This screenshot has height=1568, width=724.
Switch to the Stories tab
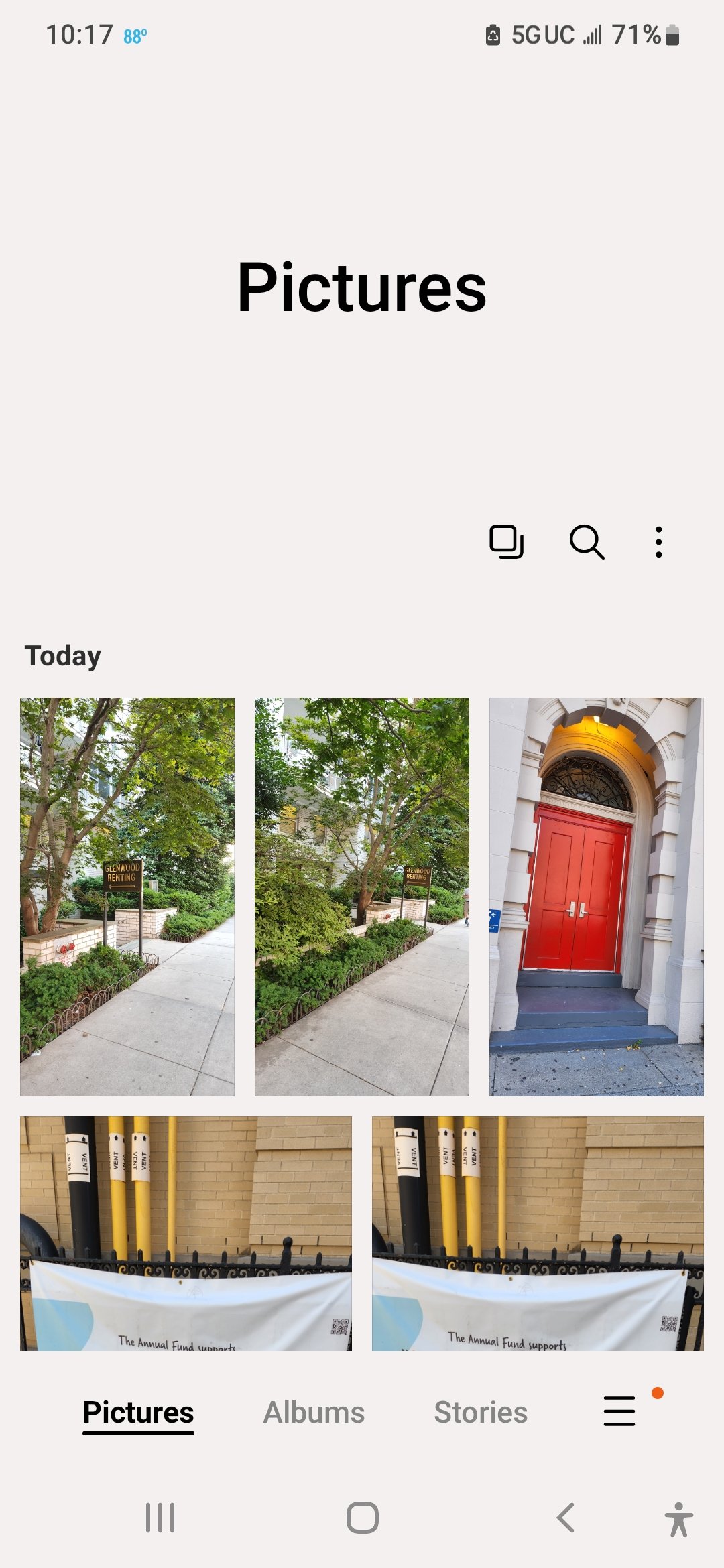coord(481,1412)
